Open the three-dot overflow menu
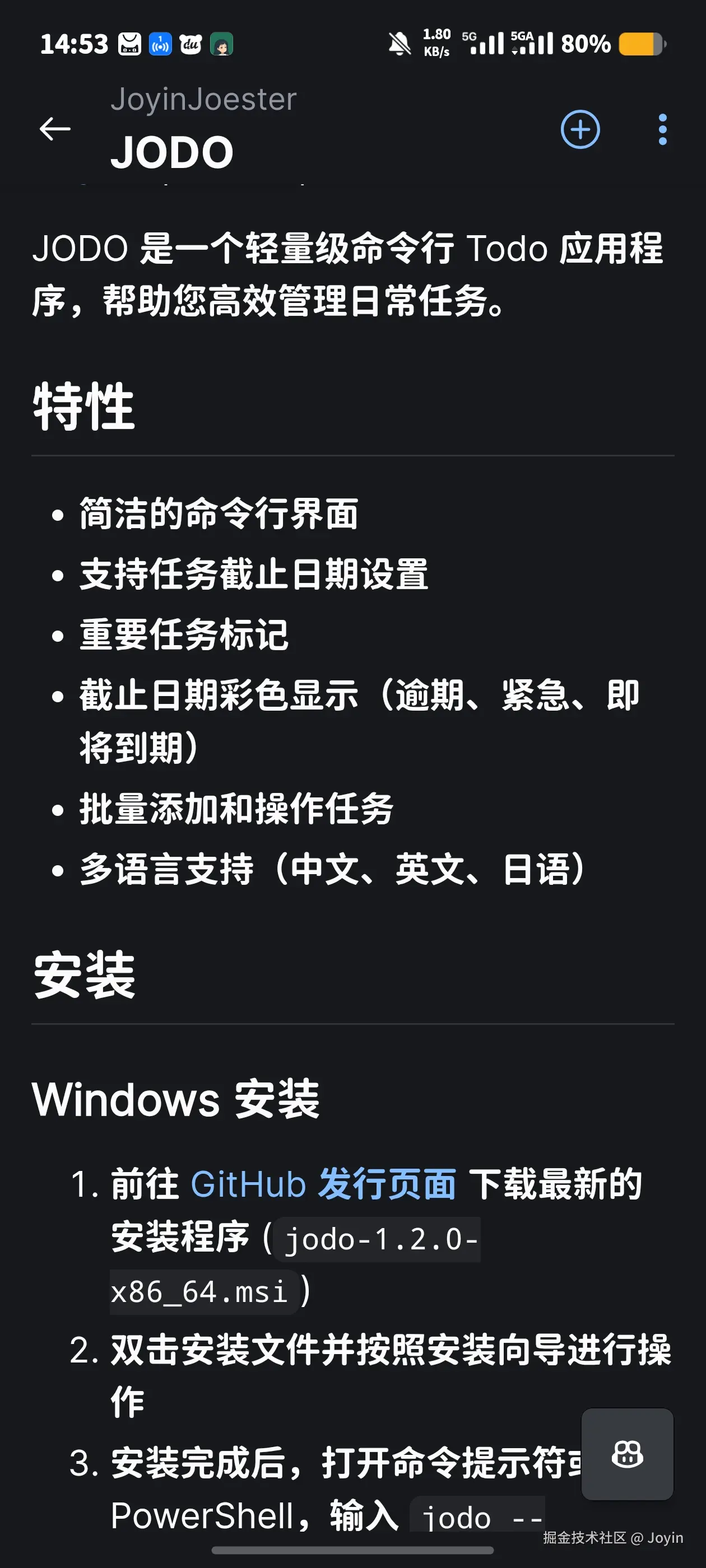 [662, 128]
